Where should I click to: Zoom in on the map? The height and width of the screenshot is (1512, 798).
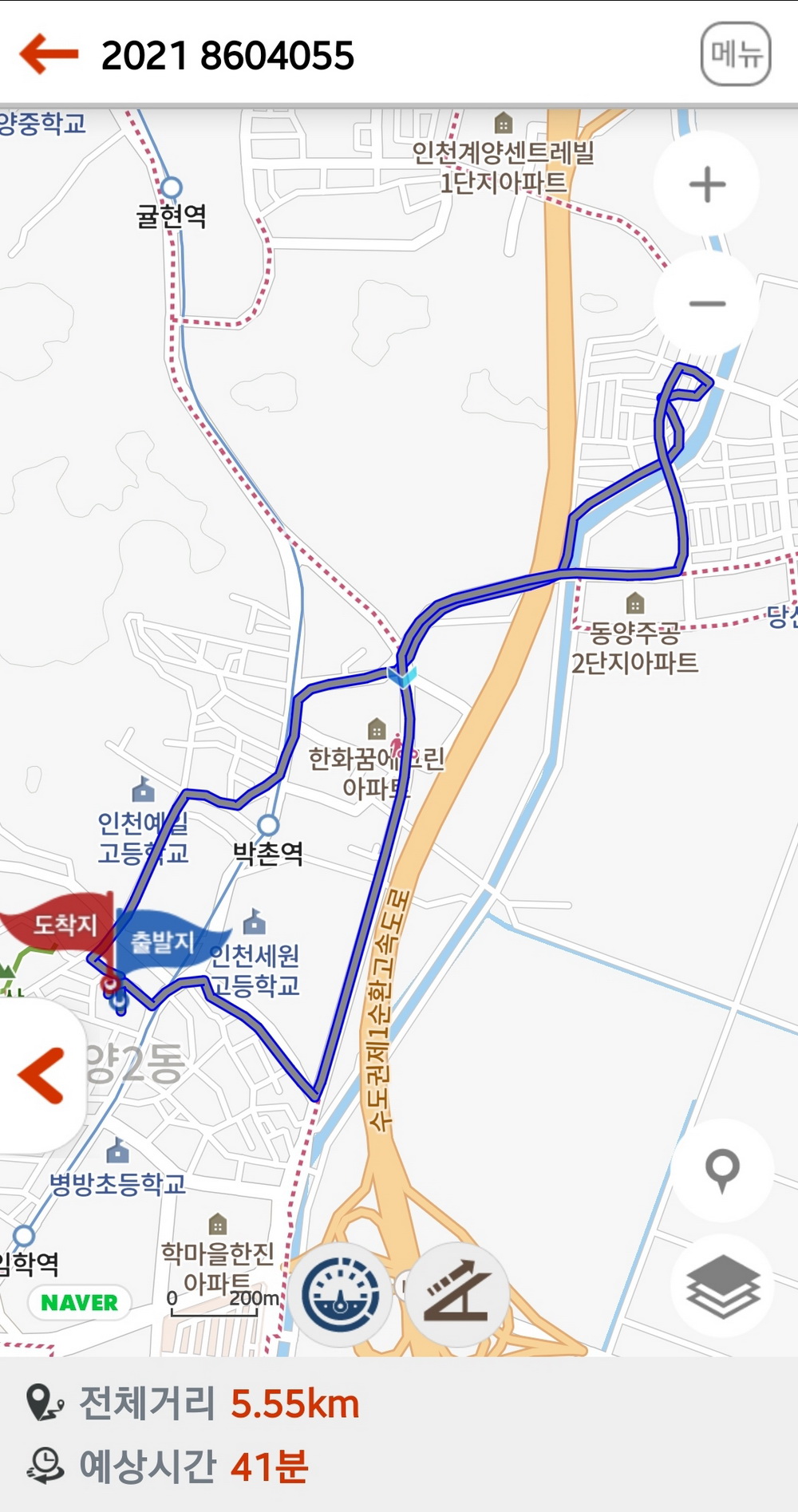click(706, 185)
